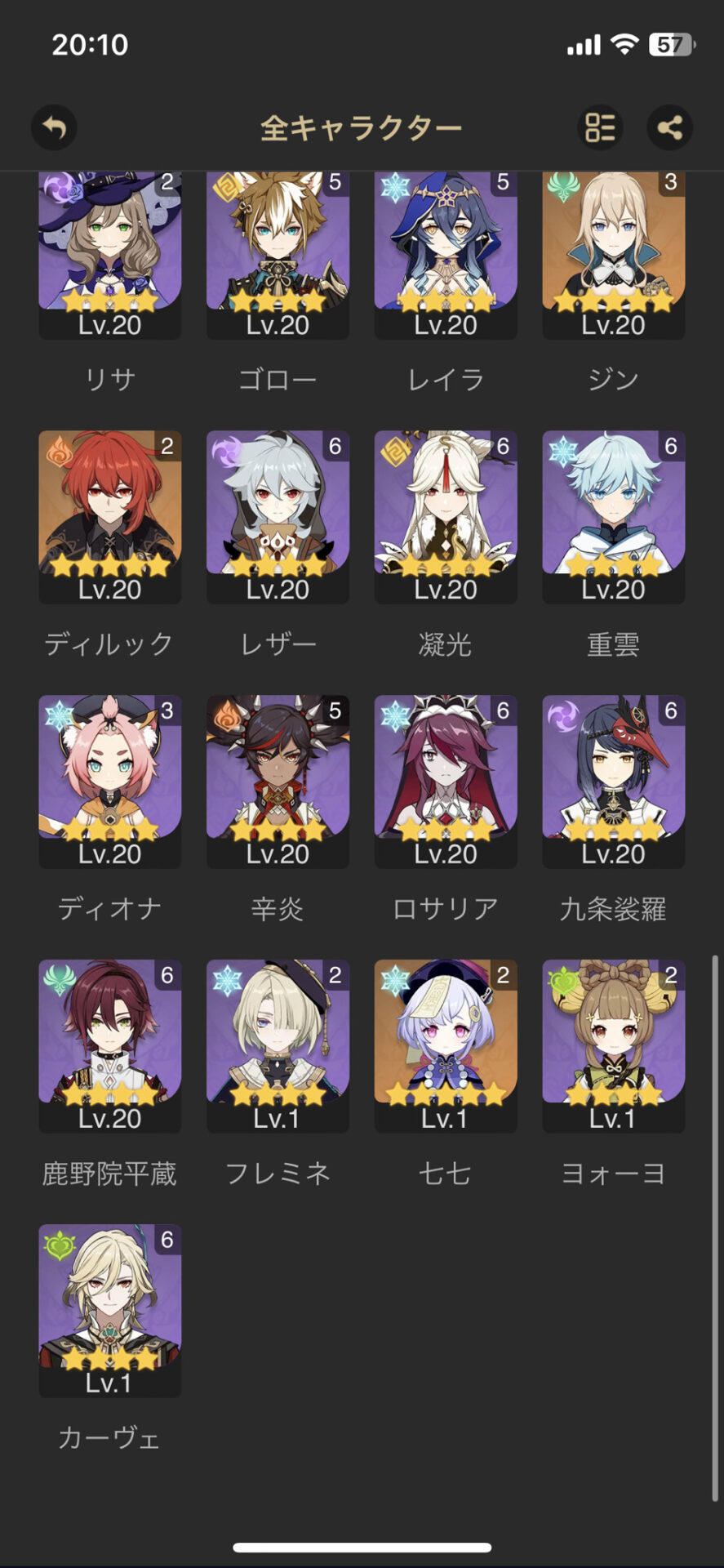Image resolution: width=724 pixels, height=1568 pixels.
Task: Open フレミネ character card
Action: pyautogui.click(x=278, y=1045)
